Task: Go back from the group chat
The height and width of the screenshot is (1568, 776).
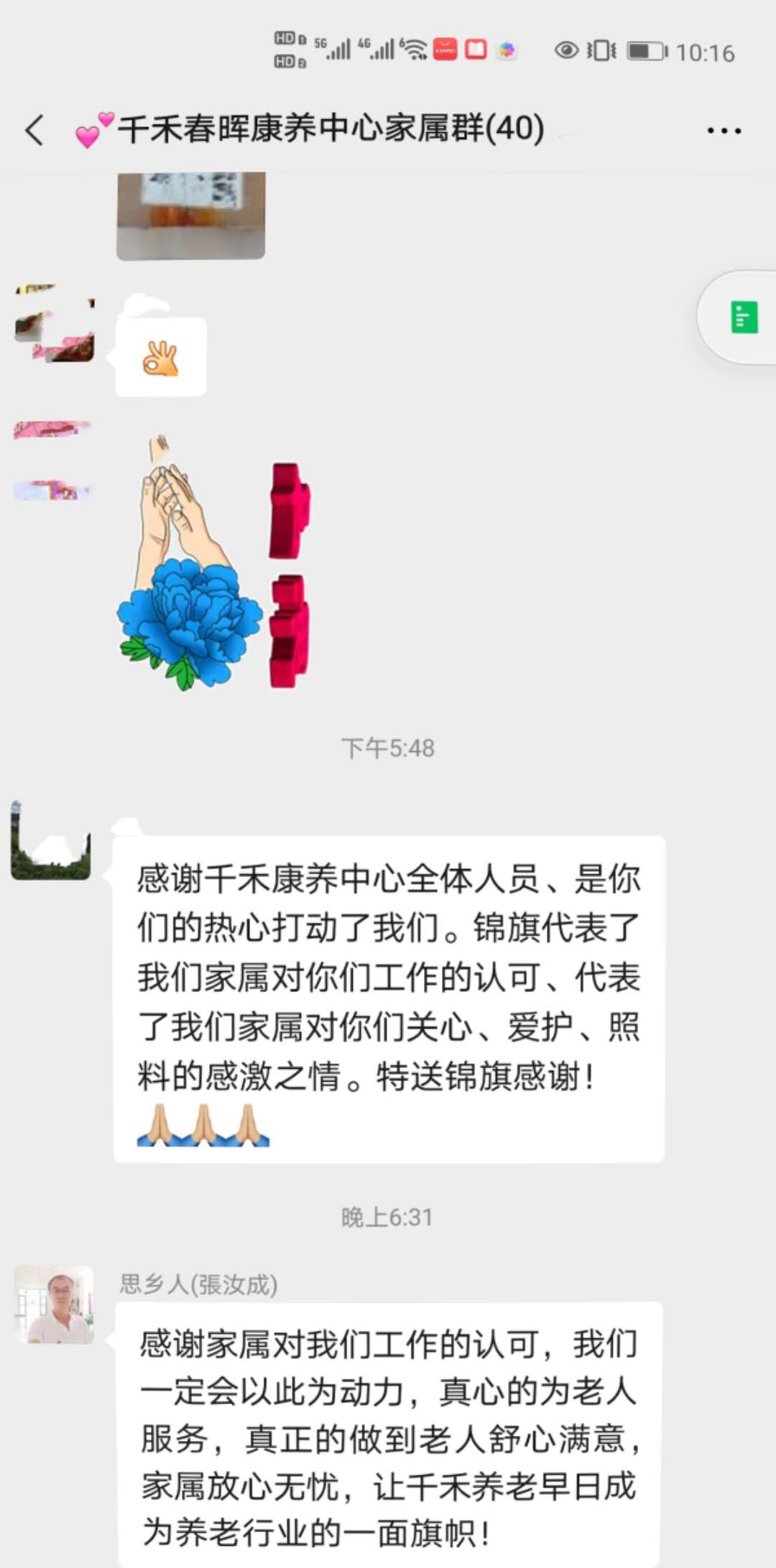Action: pyautogui.click(x=34, y=130)
